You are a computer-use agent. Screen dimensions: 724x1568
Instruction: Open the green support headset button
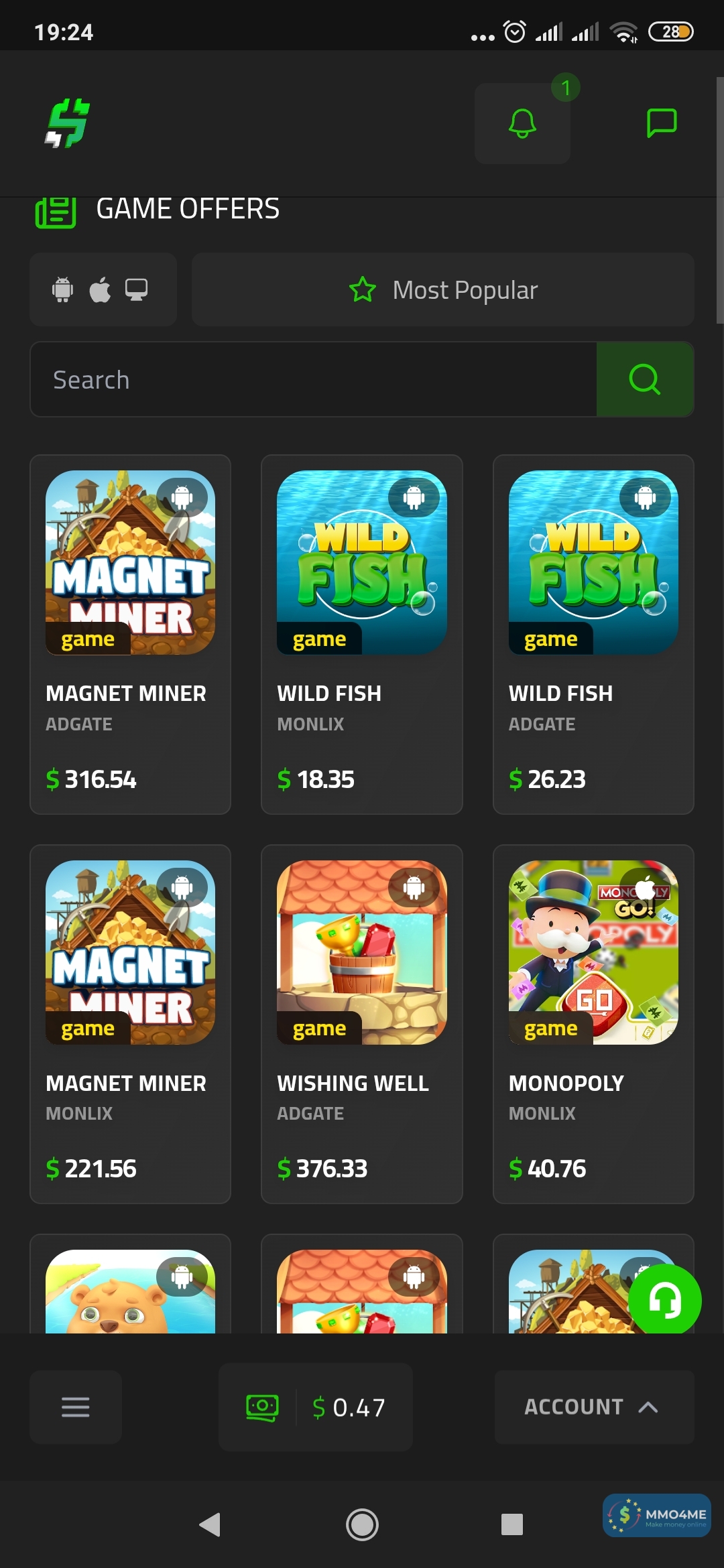click(x=664, y=1301)
